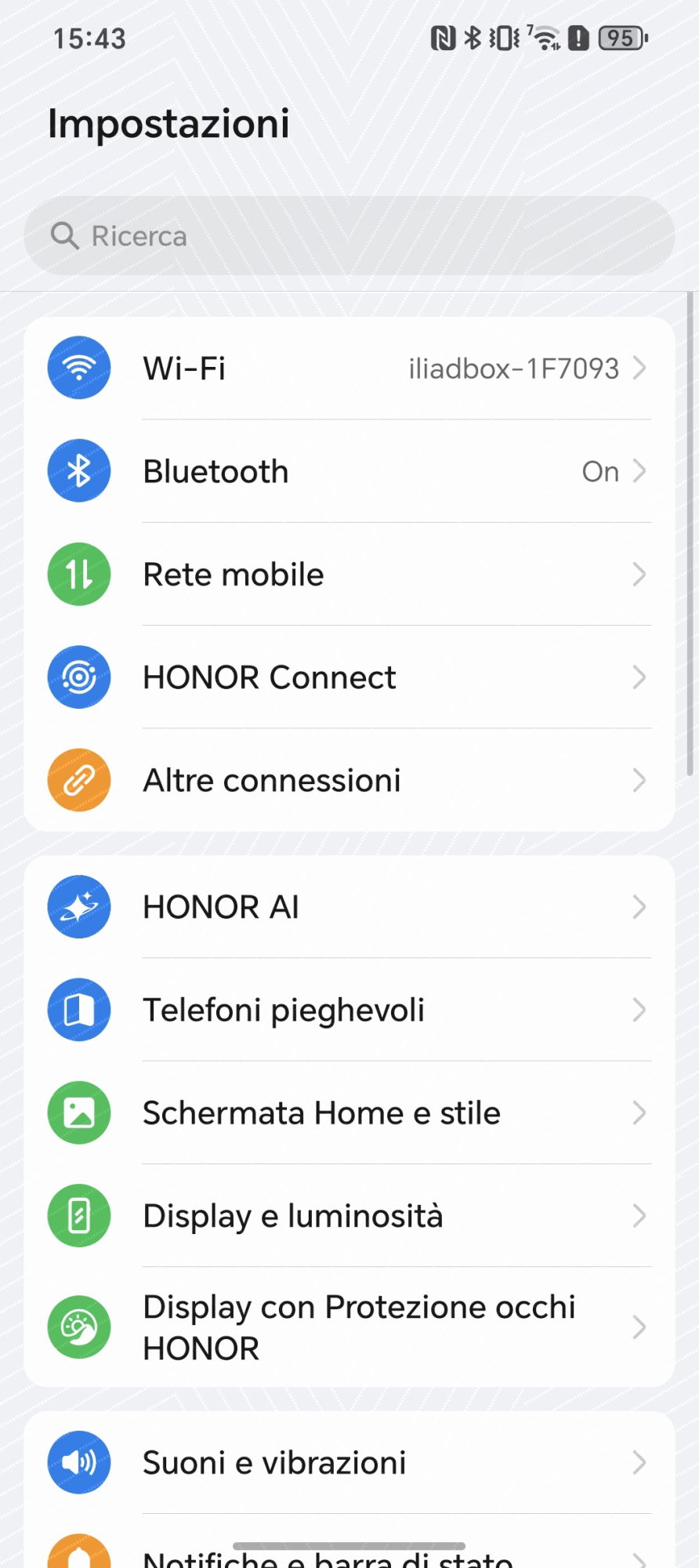Select Altre connessioni
Screen dimensions: 699x1568
(x=349, y=780)
